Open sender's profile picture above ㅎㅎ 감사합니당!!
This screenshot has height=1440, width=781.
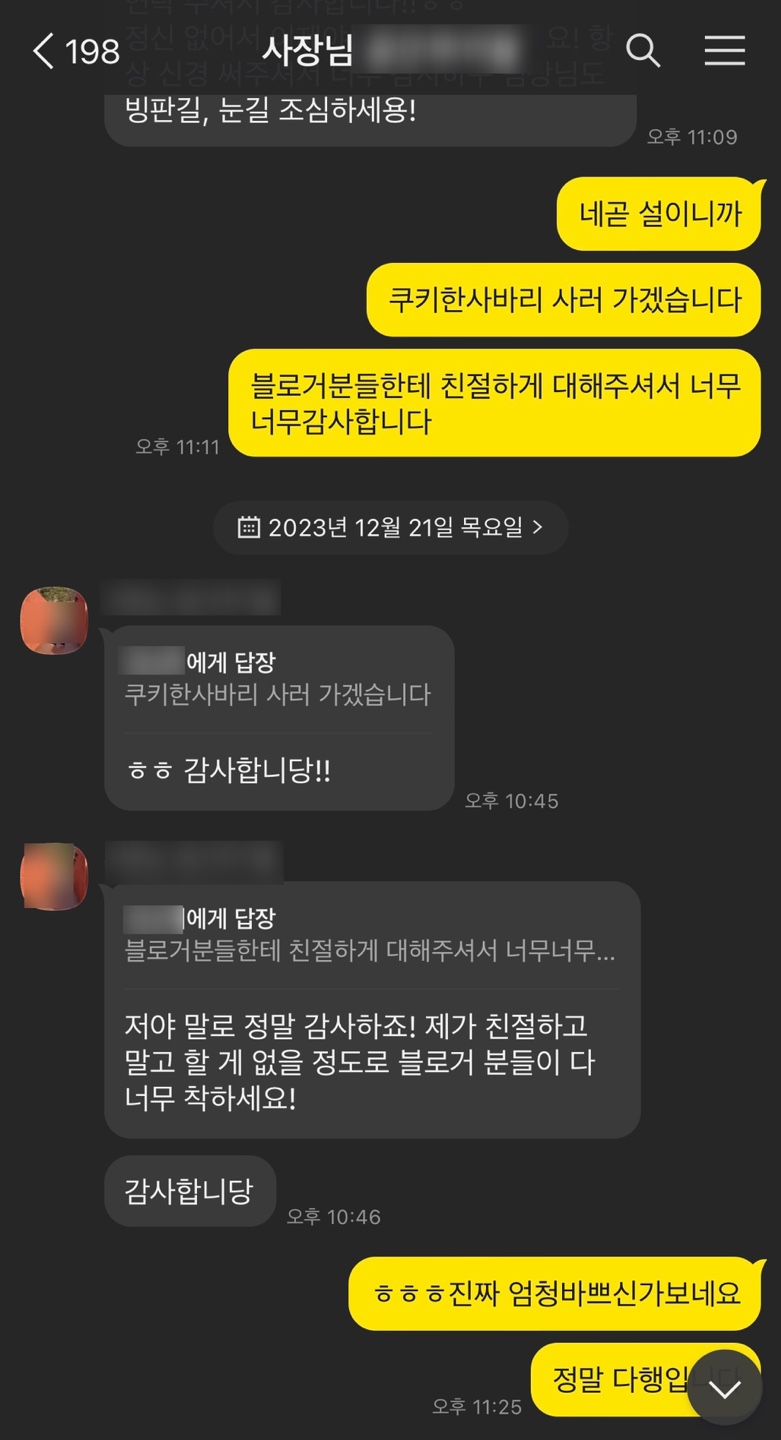(x=54, y=621)
